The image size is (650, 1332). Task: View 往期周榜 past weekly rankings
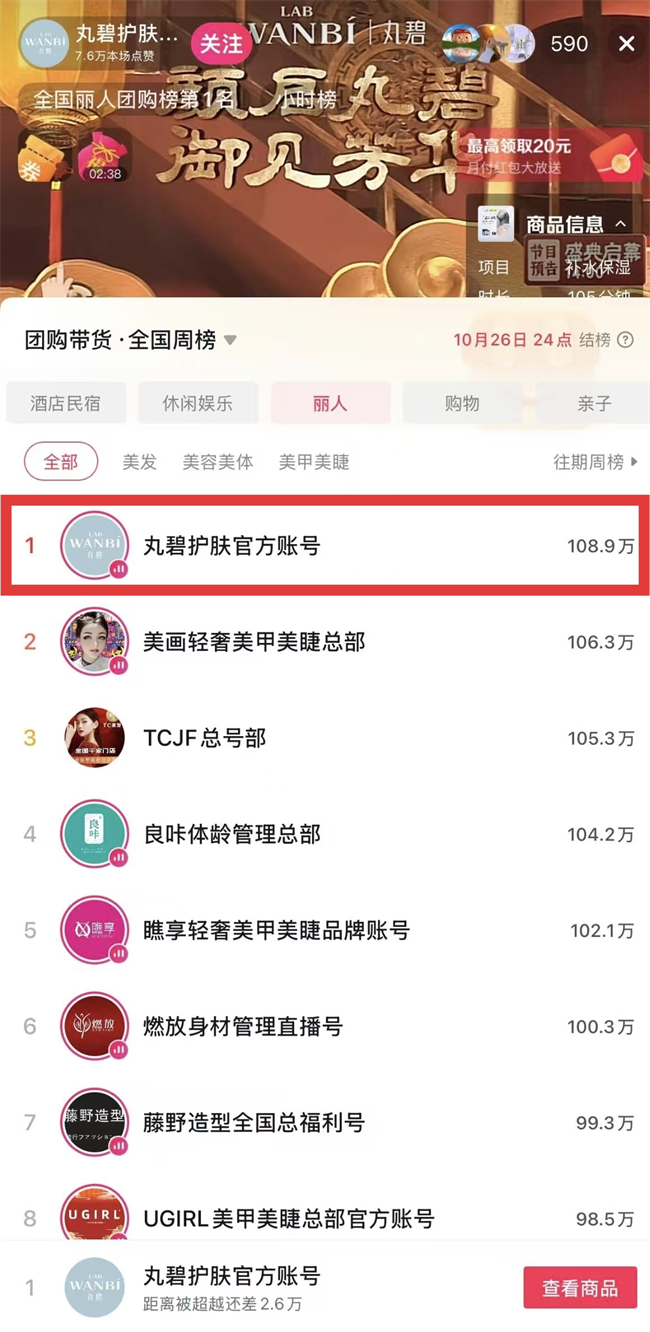(595, 462)
